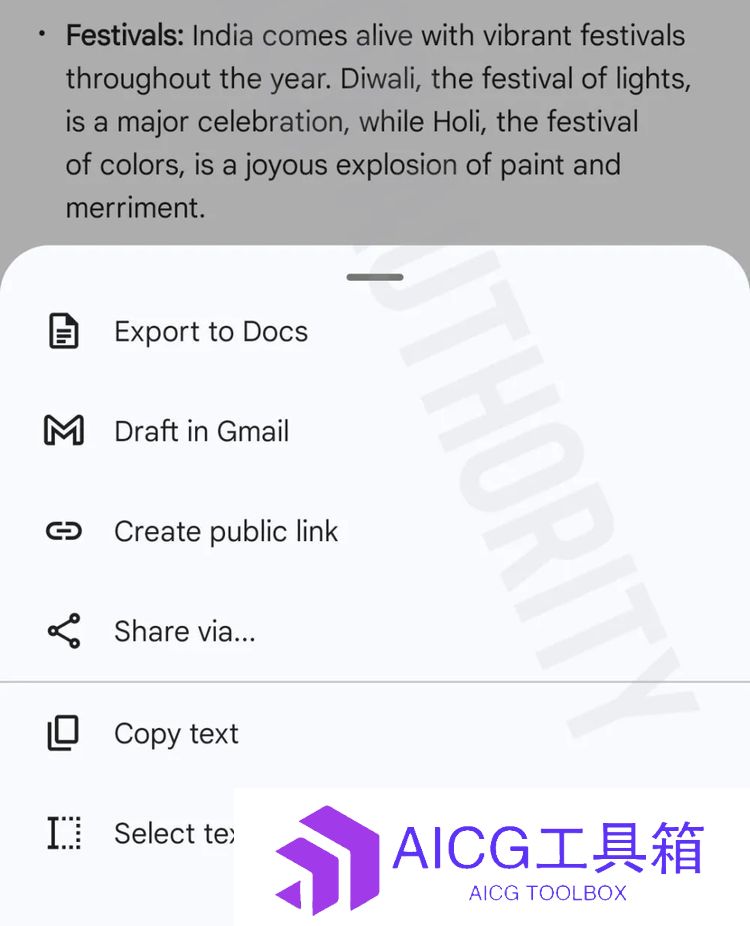Copy the response text

(x=176, y=733)
